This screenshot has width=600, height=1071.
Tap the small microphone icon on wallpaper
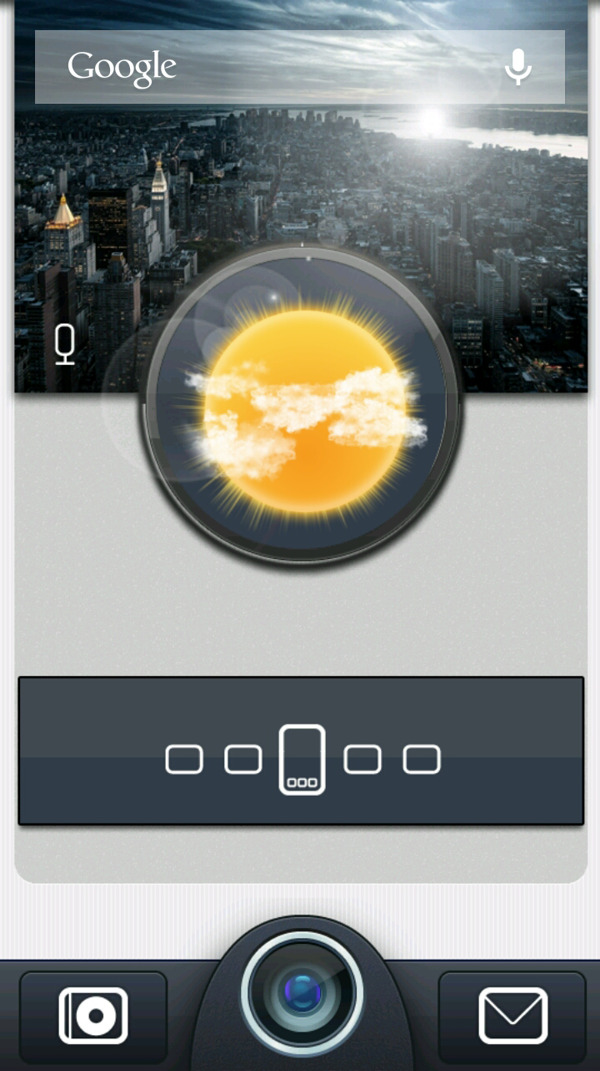(x=65, y=345)
